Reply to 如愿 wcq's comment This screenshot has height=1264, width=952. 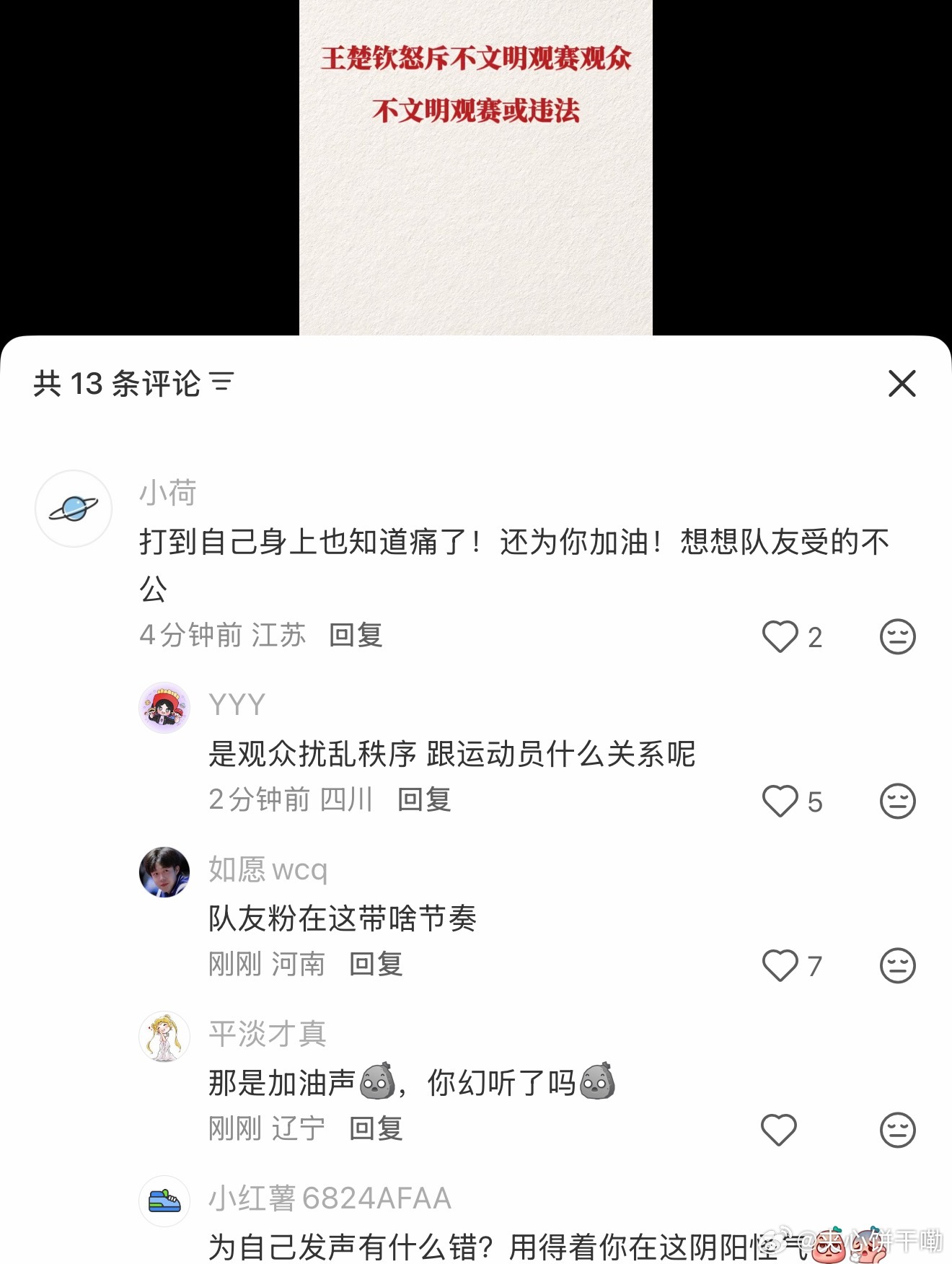376,965
